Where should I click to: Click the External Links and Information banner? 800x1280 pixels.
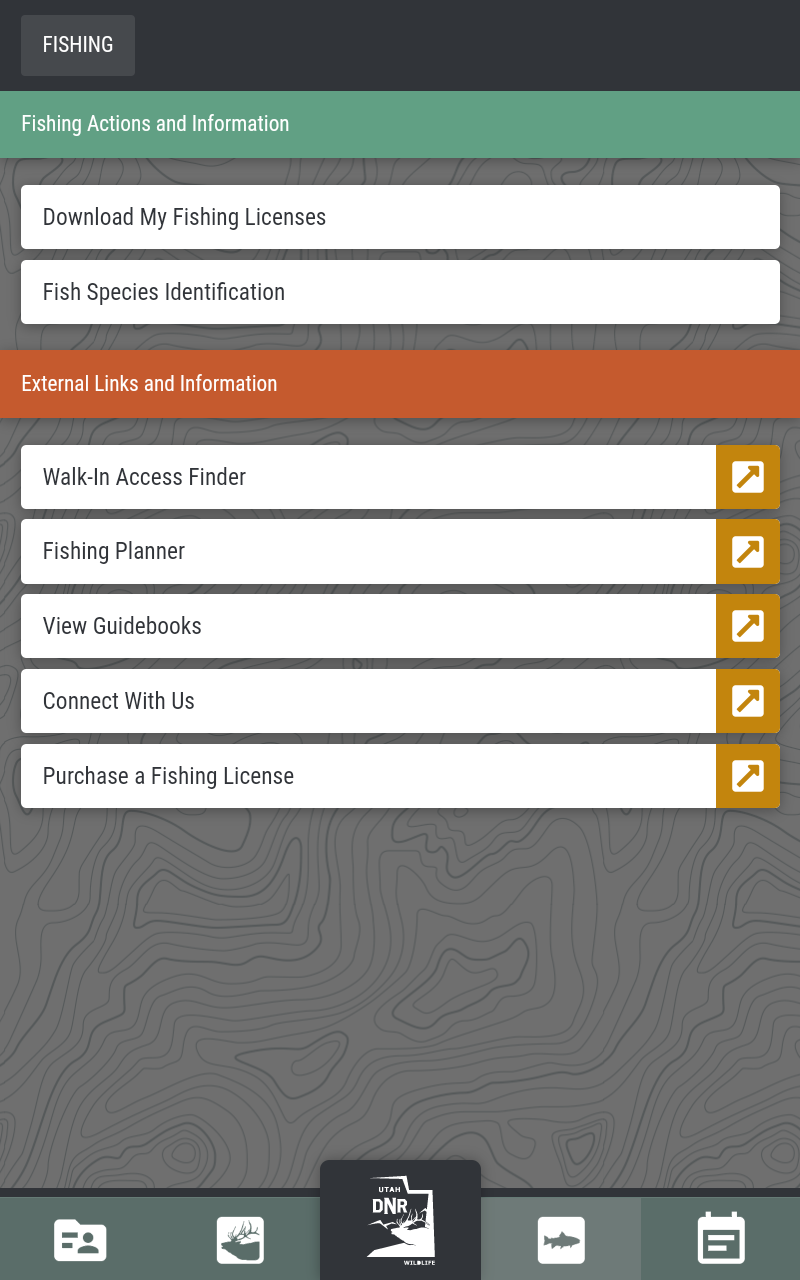[400, 383]
